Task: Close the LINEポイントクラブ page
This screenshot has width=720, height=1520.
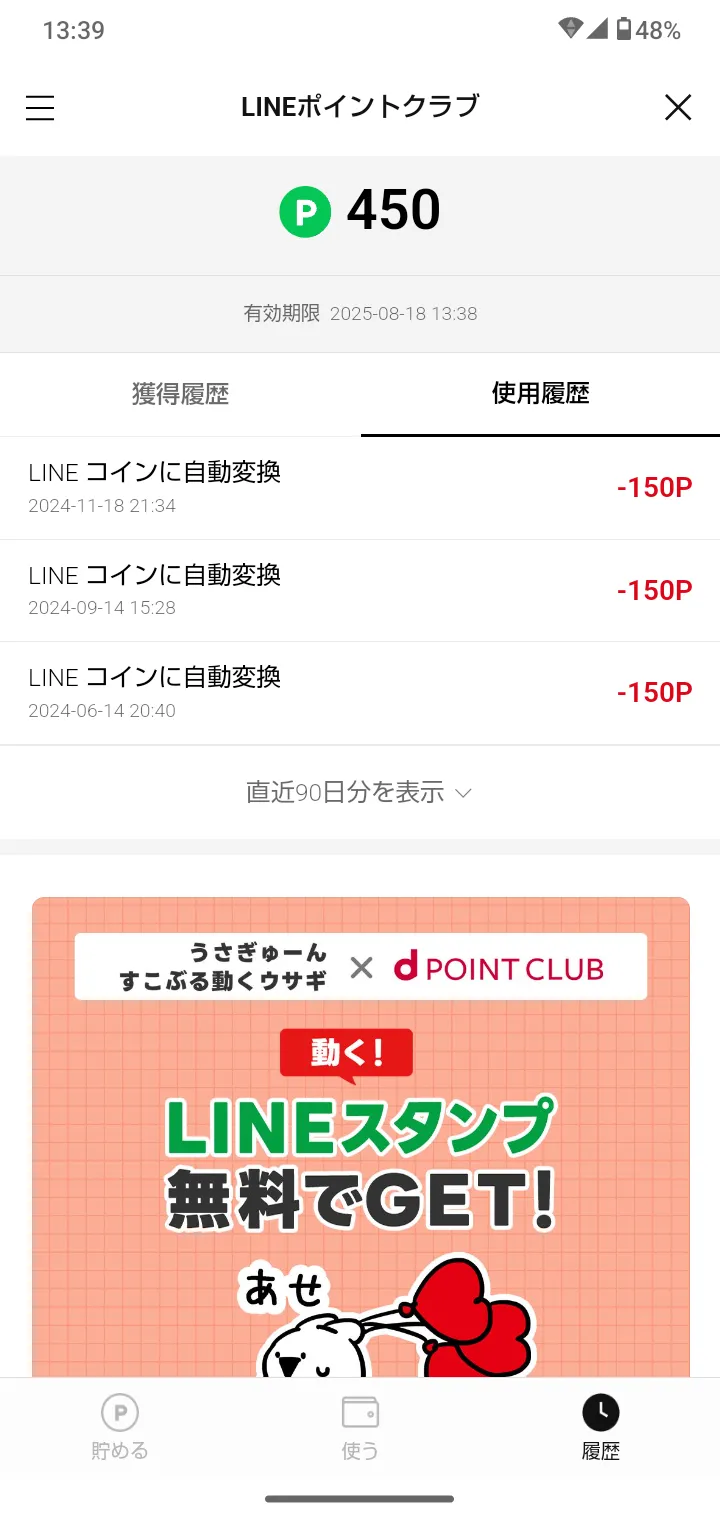Action: point(678,108)
